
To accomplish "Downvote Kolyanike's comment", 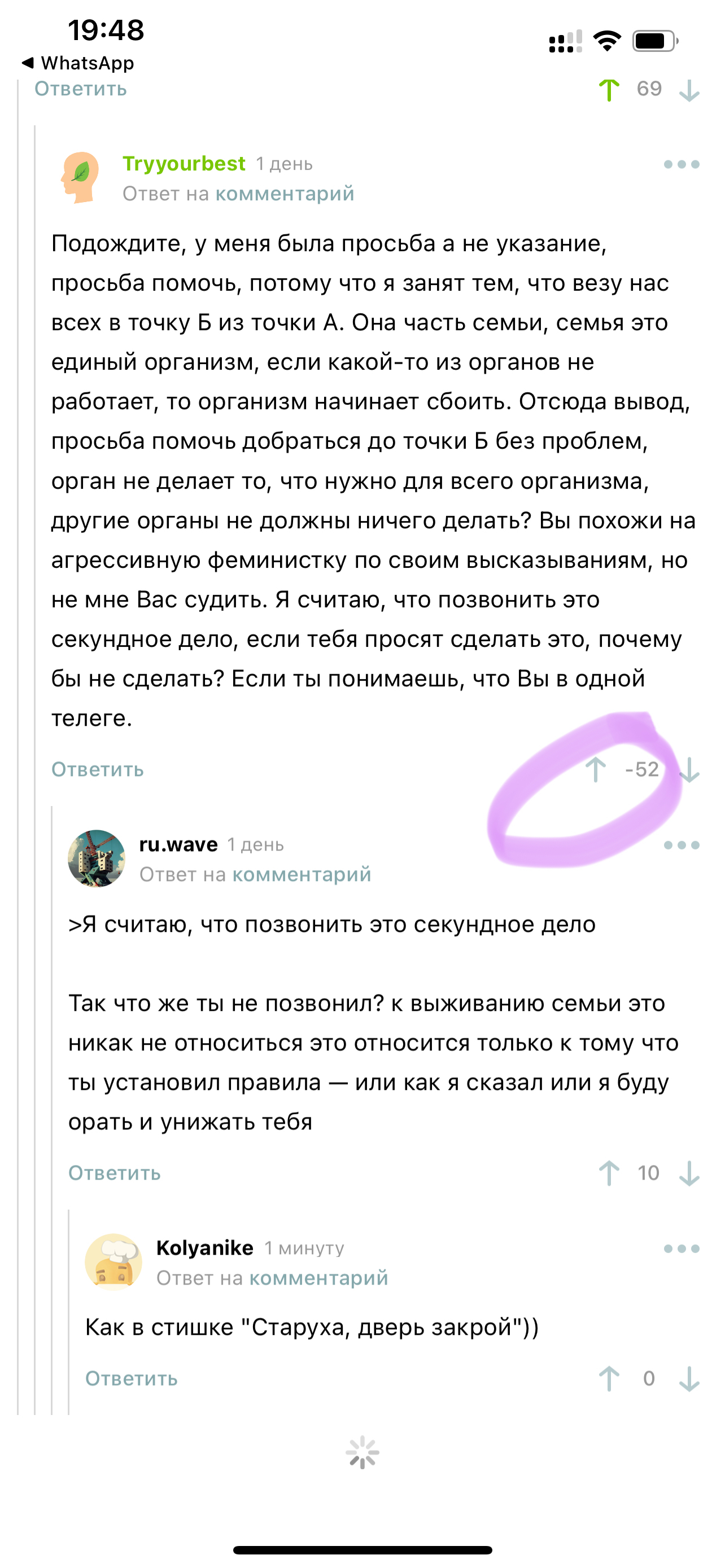I will 689,1379.
